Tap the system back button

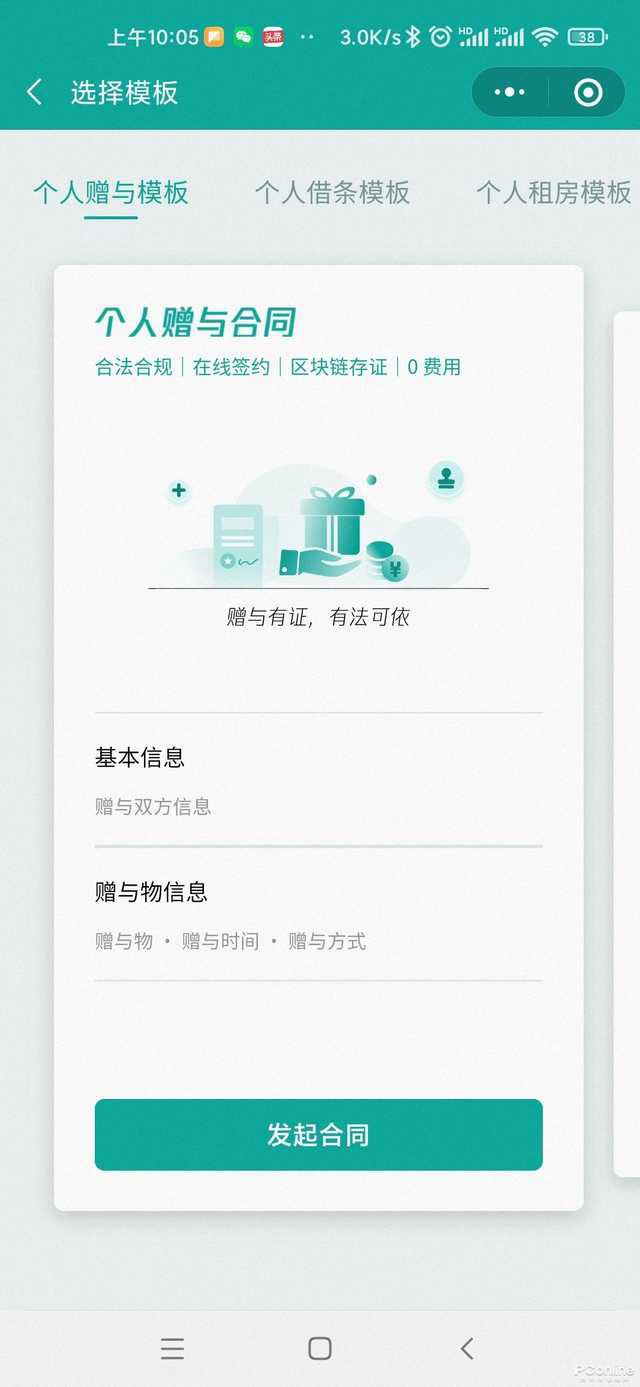click(467, 1348)
